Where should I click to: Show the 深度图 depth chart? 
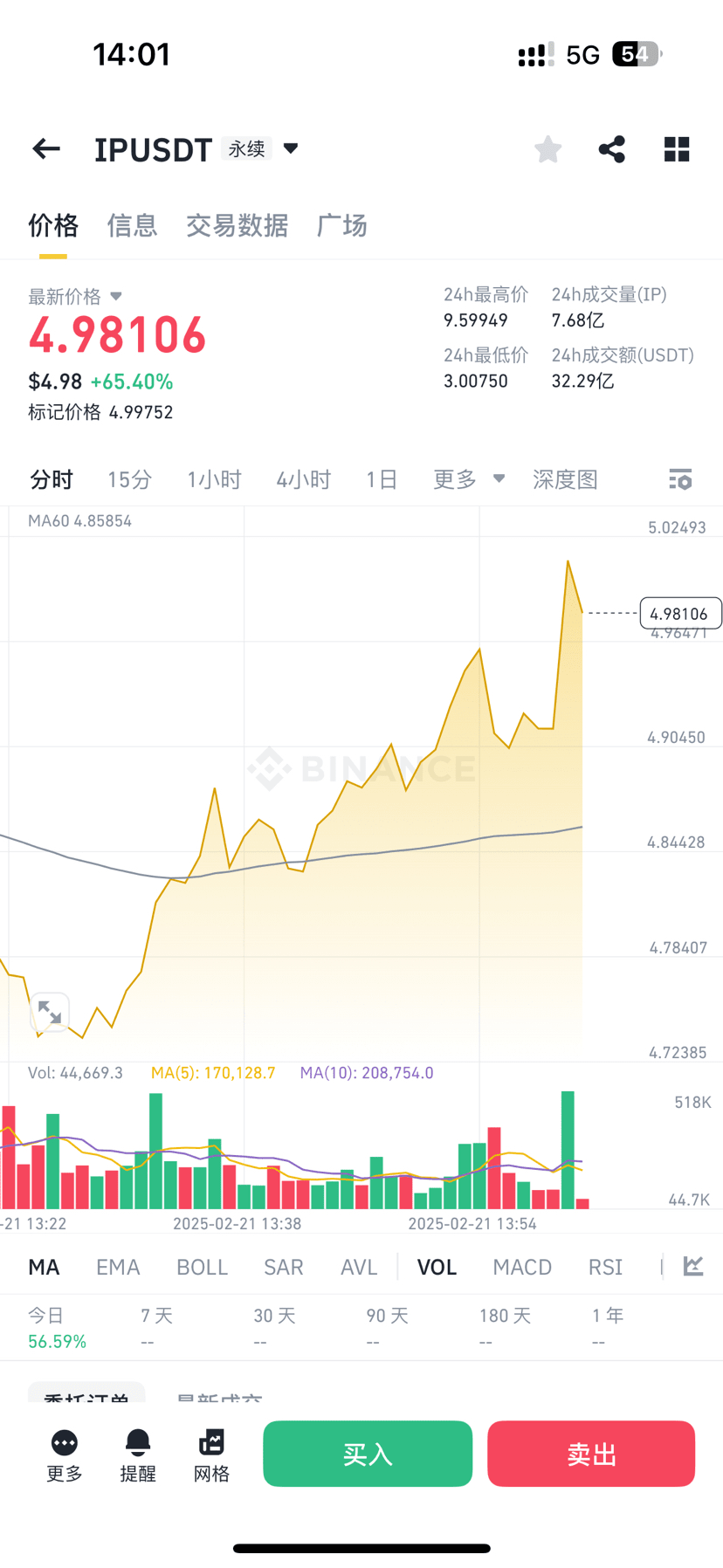(565, 479)
